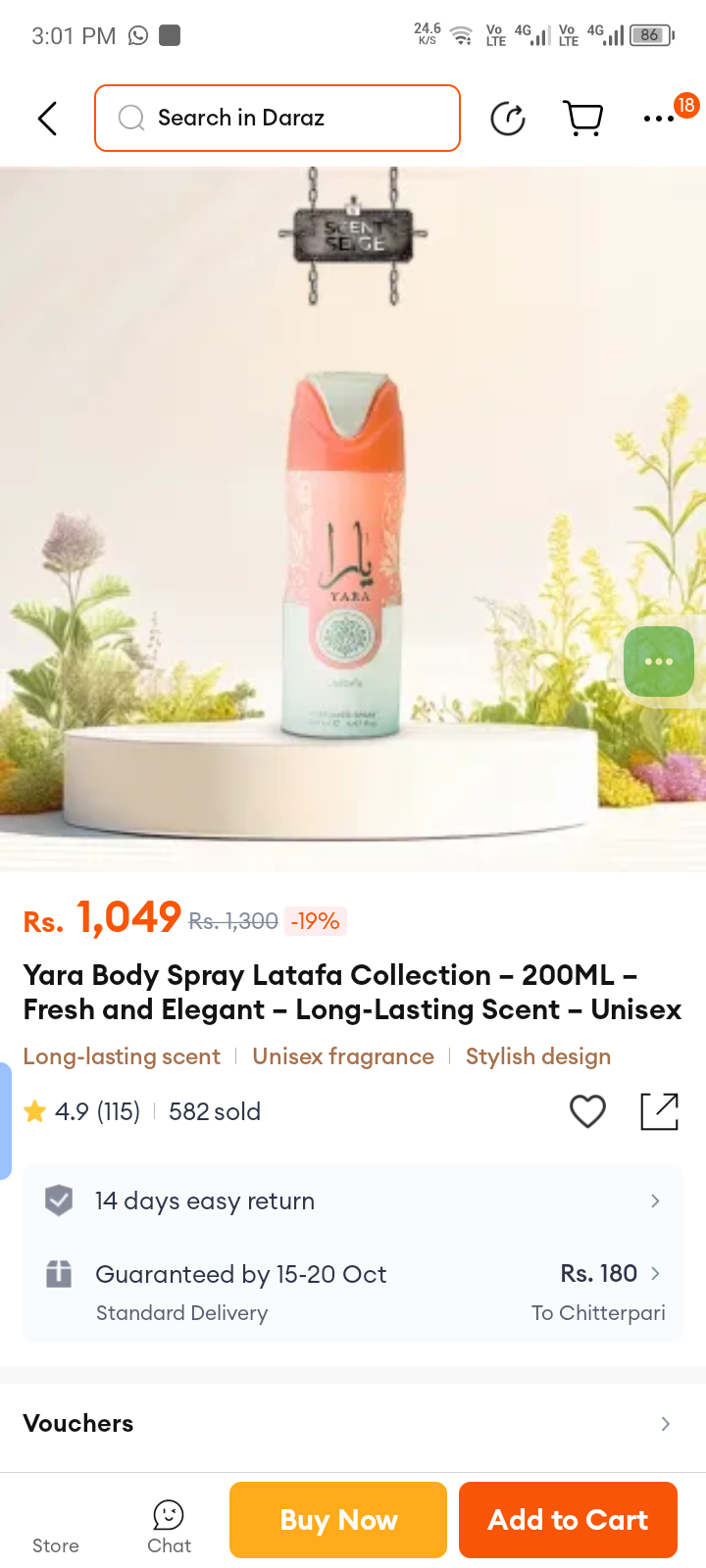Open Standard Delivery options row
The width and height of the screenshot is (706, 1568).
(x=353, y=1292)
